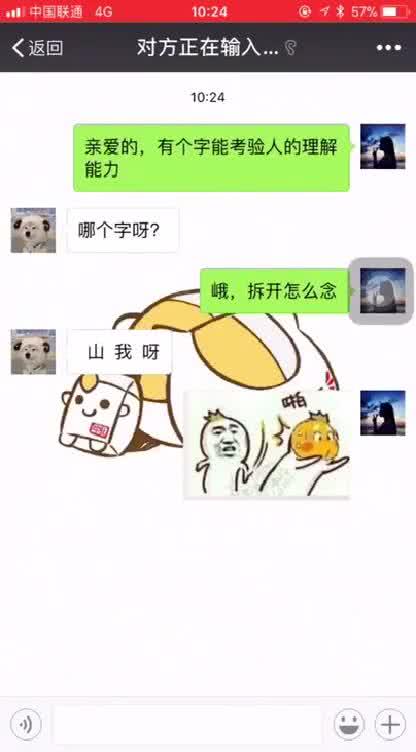Open the slap sticker image message

point(267,444)
